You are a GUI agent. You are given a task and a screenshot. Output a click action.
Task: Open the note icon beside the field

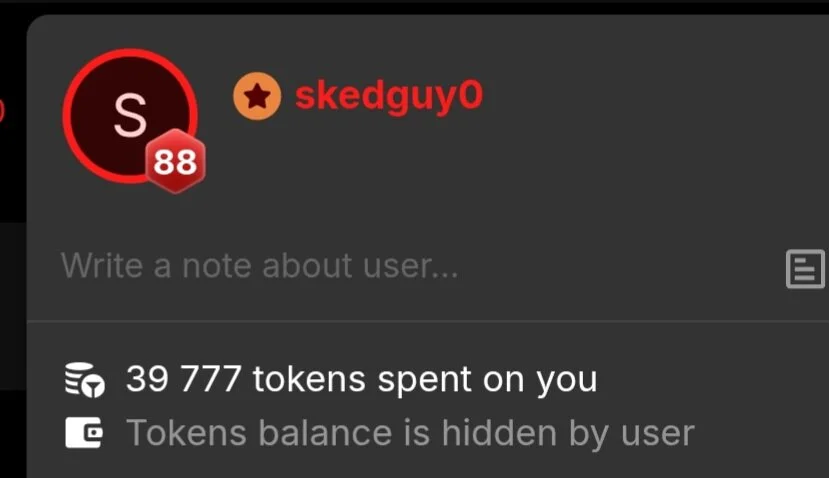point(804,269)
